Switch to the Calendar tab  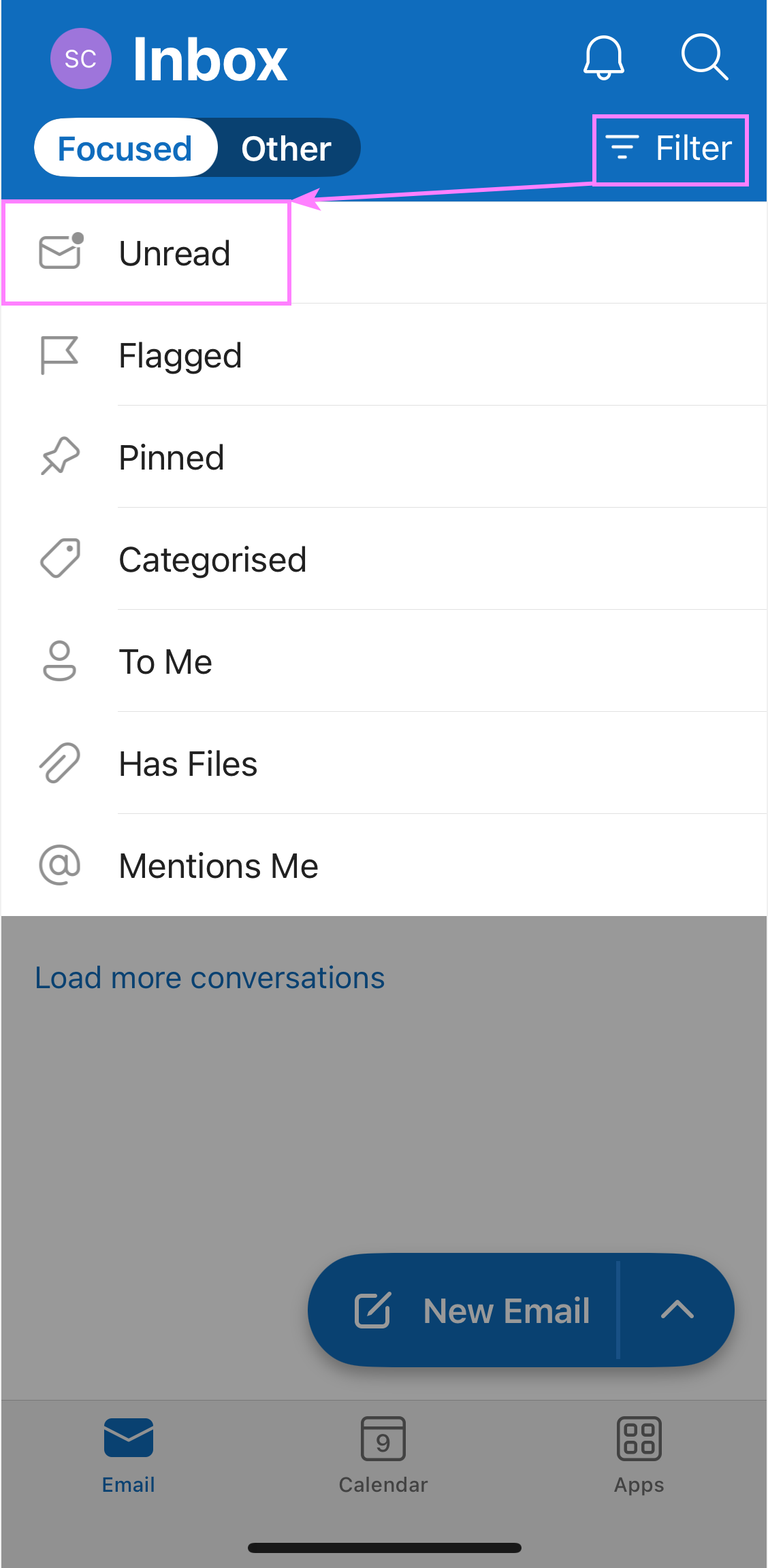tap(383, 1455)
